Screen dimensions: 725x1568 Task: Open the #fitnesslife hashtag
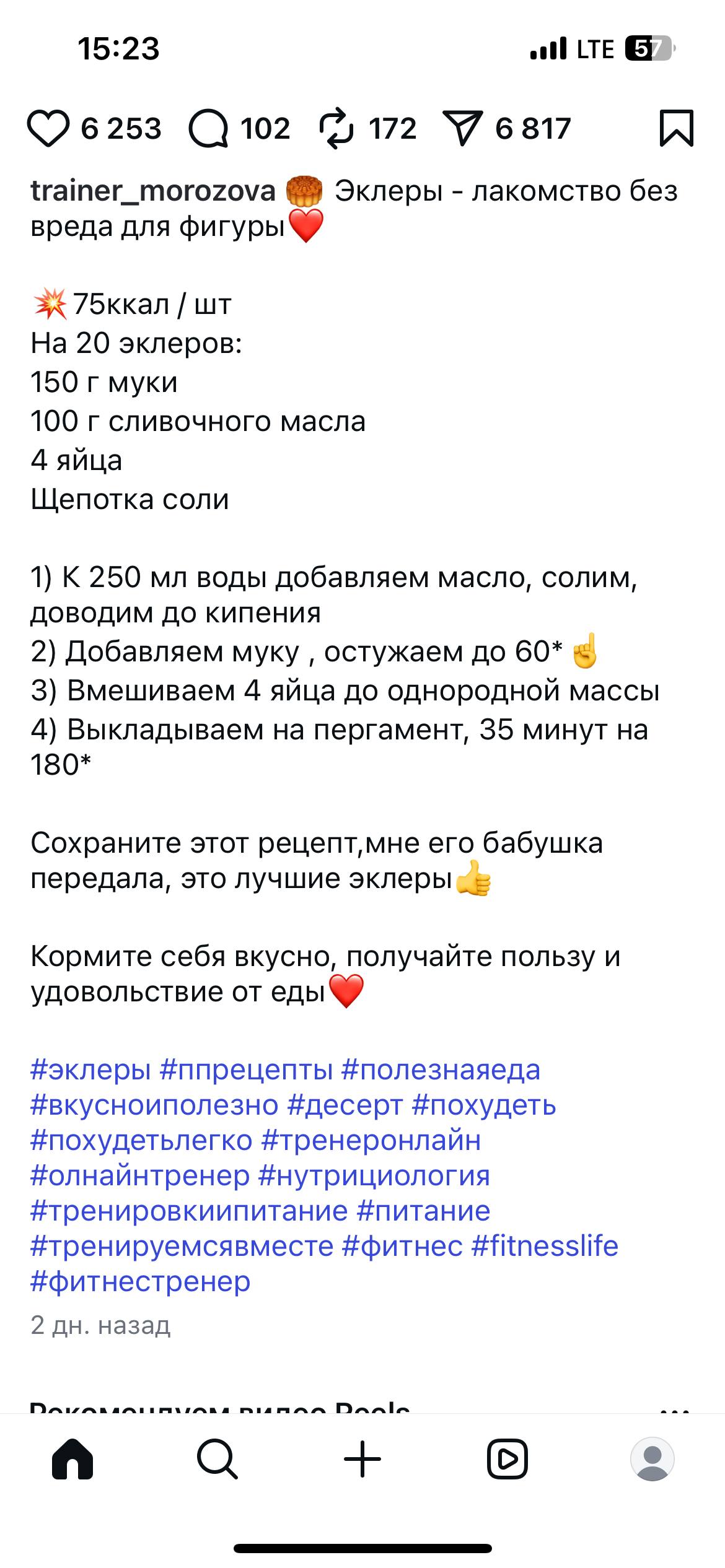pyautogui.click(x=545, y=1247)
